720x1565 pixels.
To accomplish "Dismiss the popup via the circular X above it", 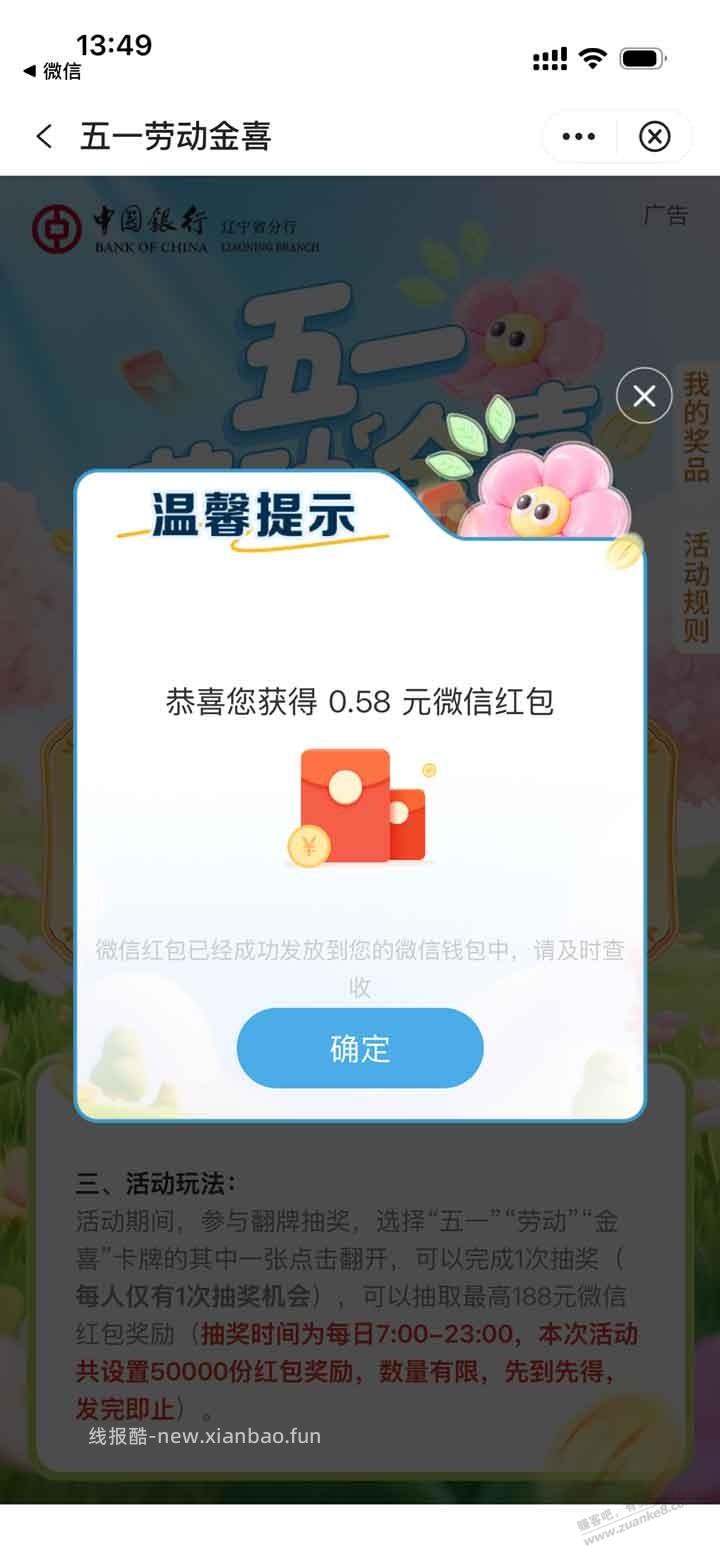I will coord(642,395).
